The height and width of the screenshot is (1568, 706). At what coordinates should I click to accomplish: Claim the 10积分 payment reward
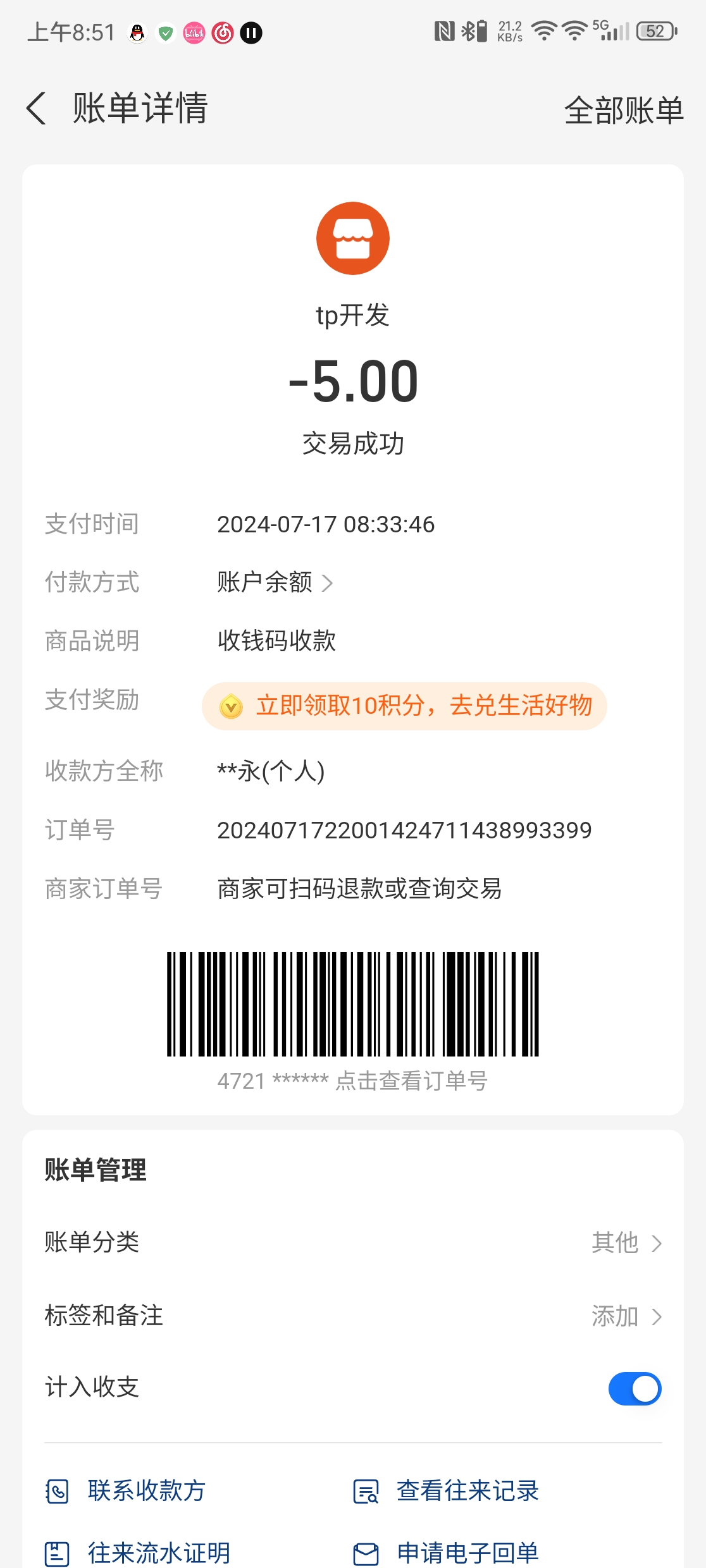coord(404,706)
